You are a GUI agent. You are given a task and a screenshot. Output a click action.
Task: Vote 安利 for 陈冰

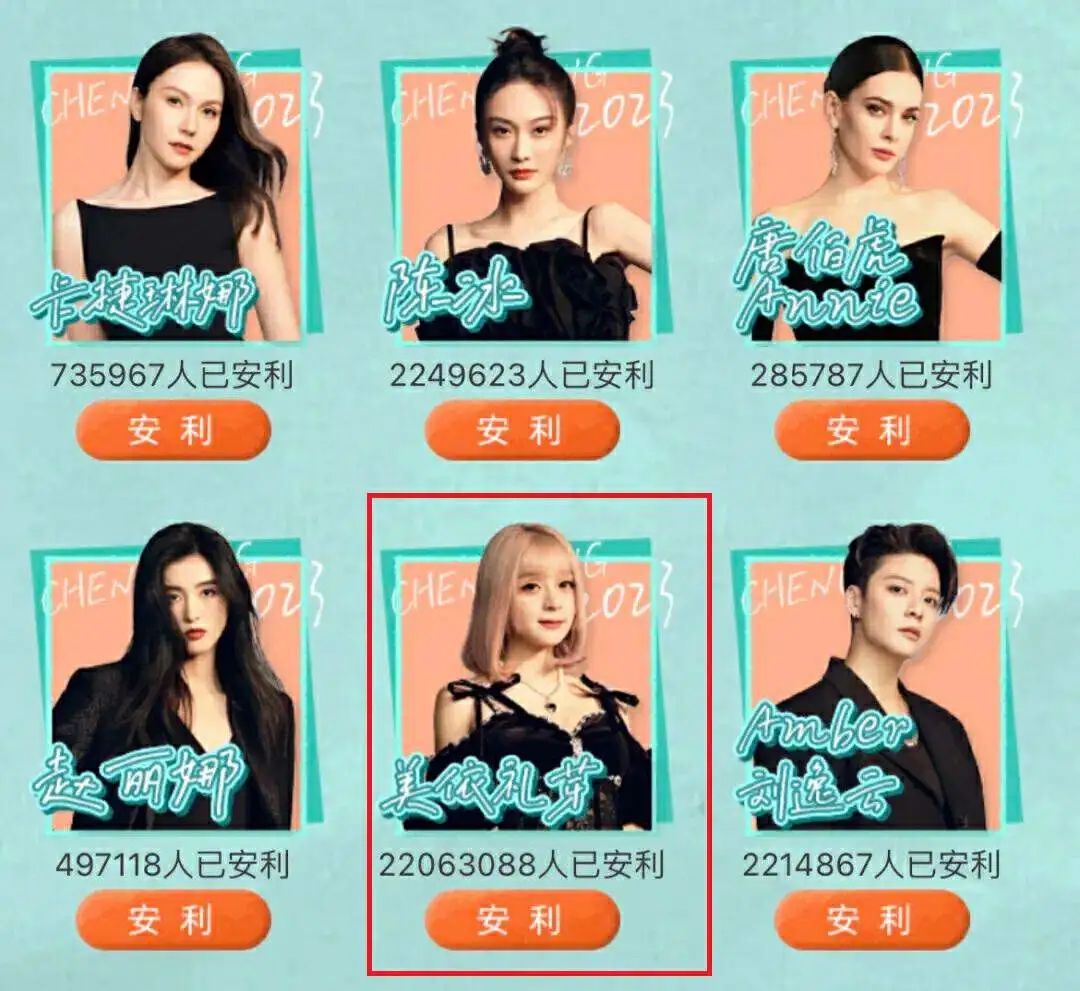tap(522, 430)
